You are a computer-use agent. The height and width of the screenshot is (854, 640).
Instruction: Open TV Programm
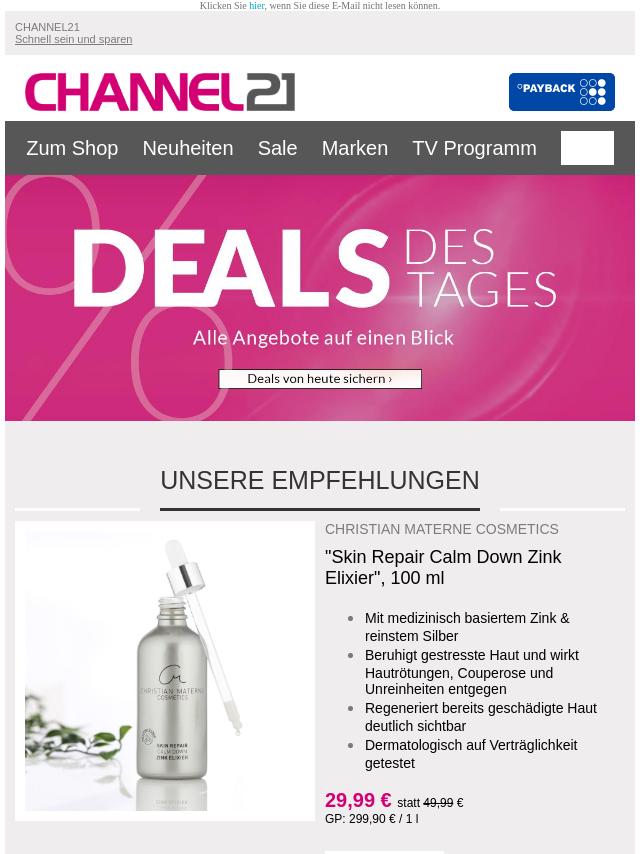click(x=474, y=148)
